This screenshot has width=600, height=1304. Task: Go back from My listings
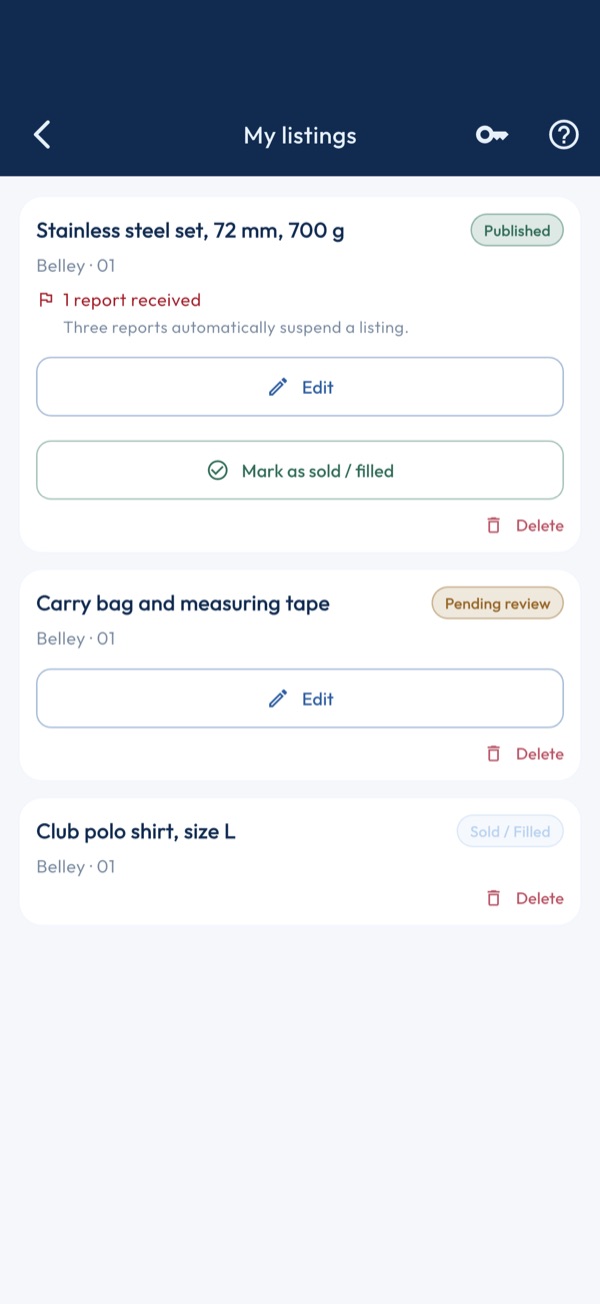(x=42, y=135)
